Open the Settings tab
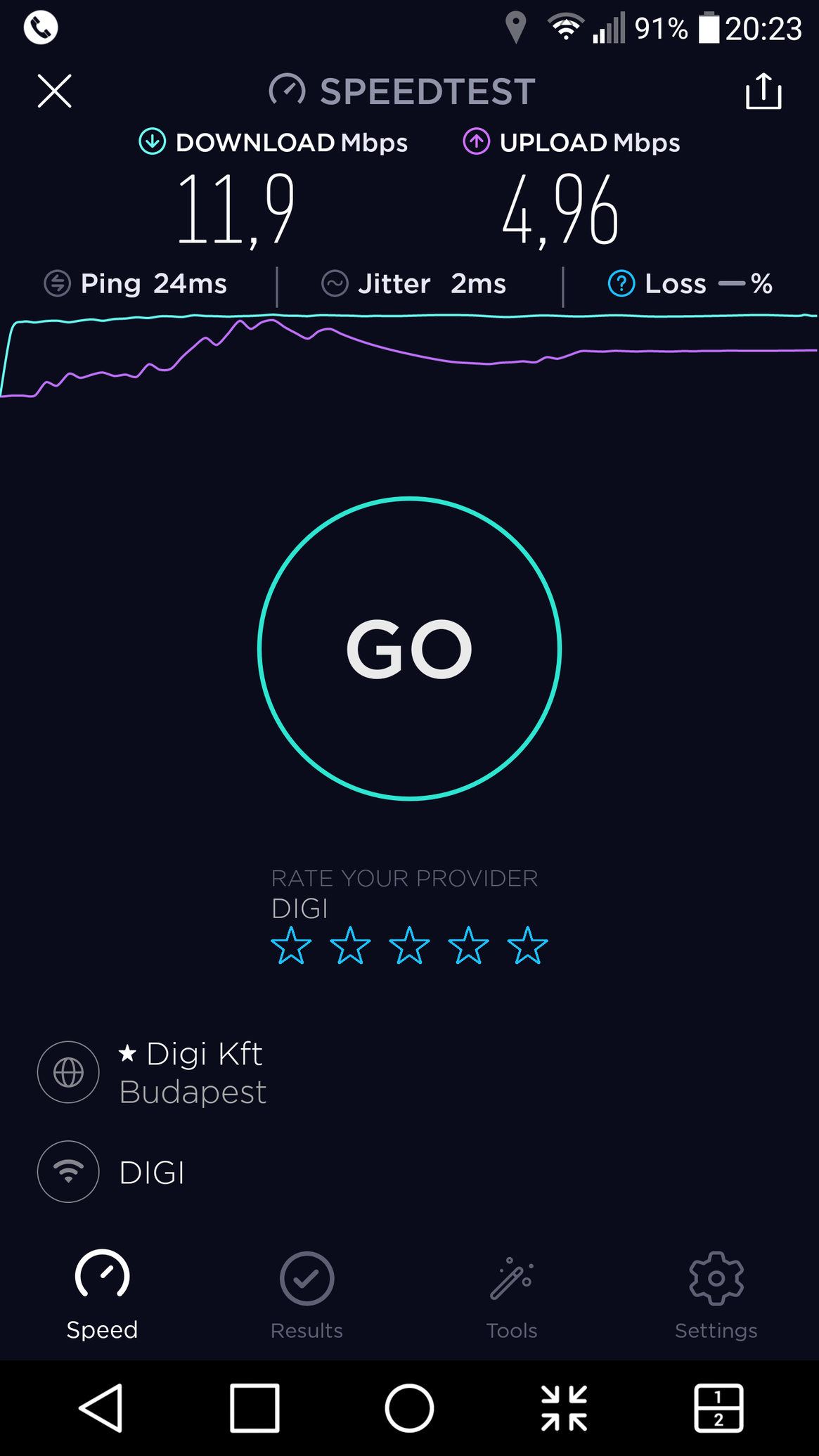Screen dimensions: 819x1456 716,1294
